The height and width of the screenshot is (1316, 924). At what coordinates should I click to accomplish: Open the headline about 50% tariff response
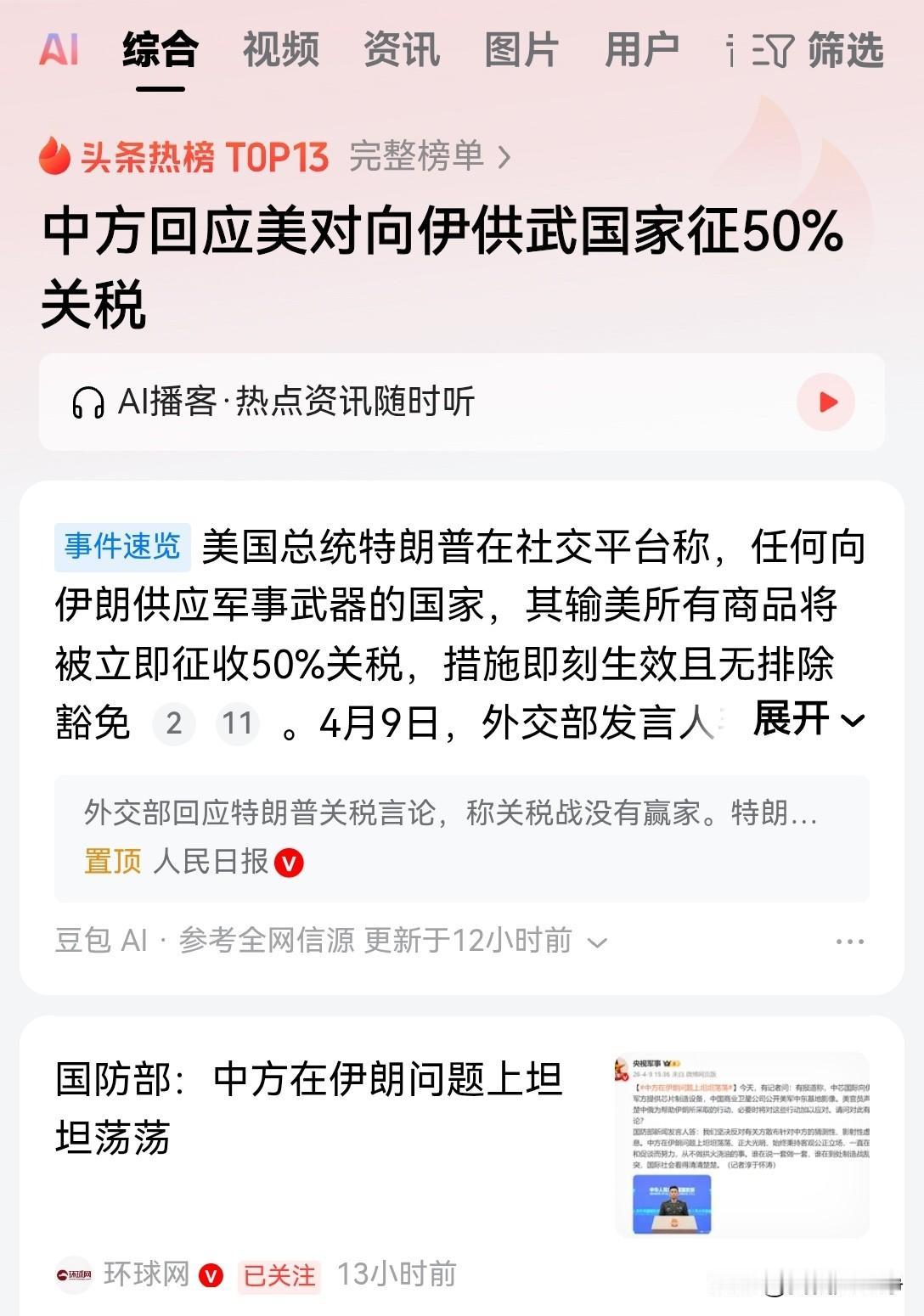442,265
